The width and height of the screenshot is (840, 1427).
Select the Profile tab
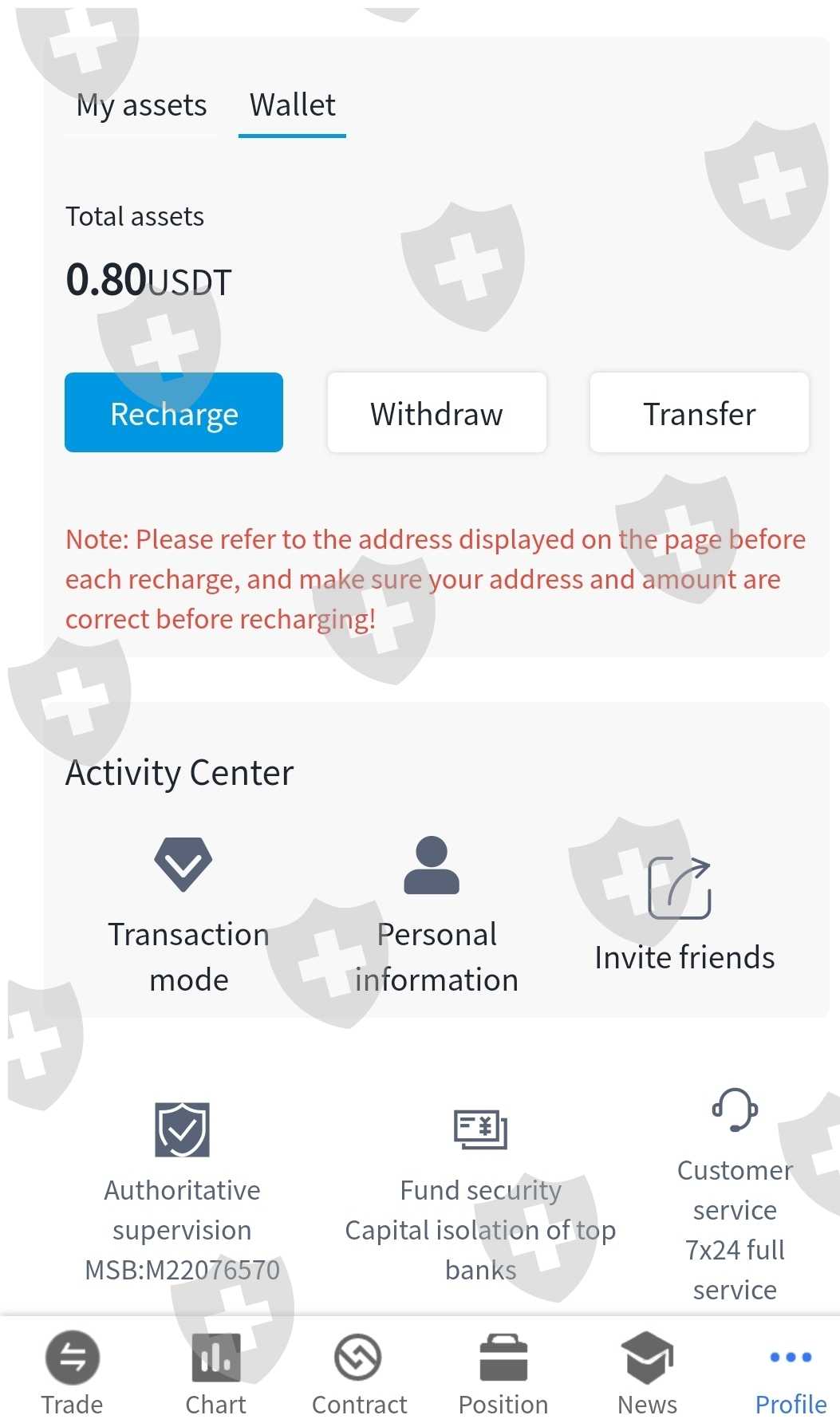click(791, 1372)
